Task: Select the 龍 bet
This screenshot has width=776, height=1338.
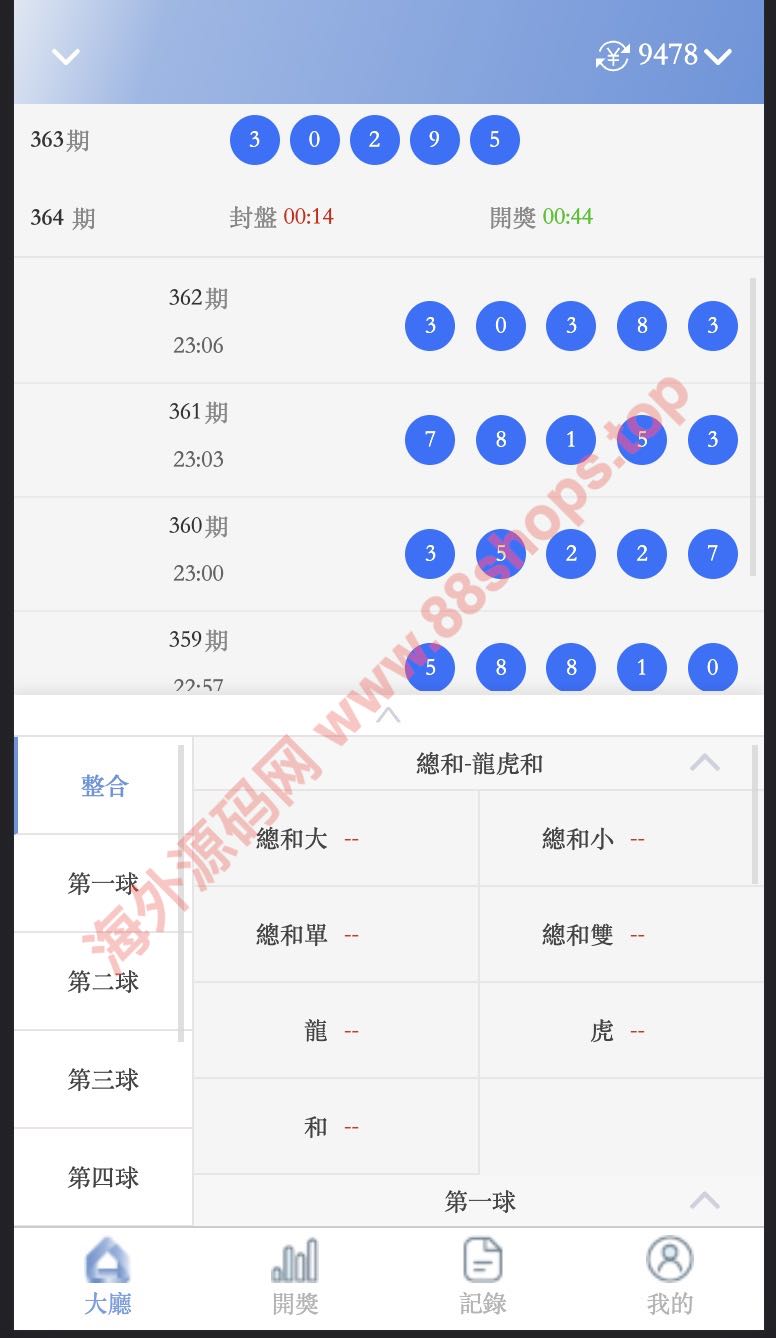Action: tap(336, 1031)
